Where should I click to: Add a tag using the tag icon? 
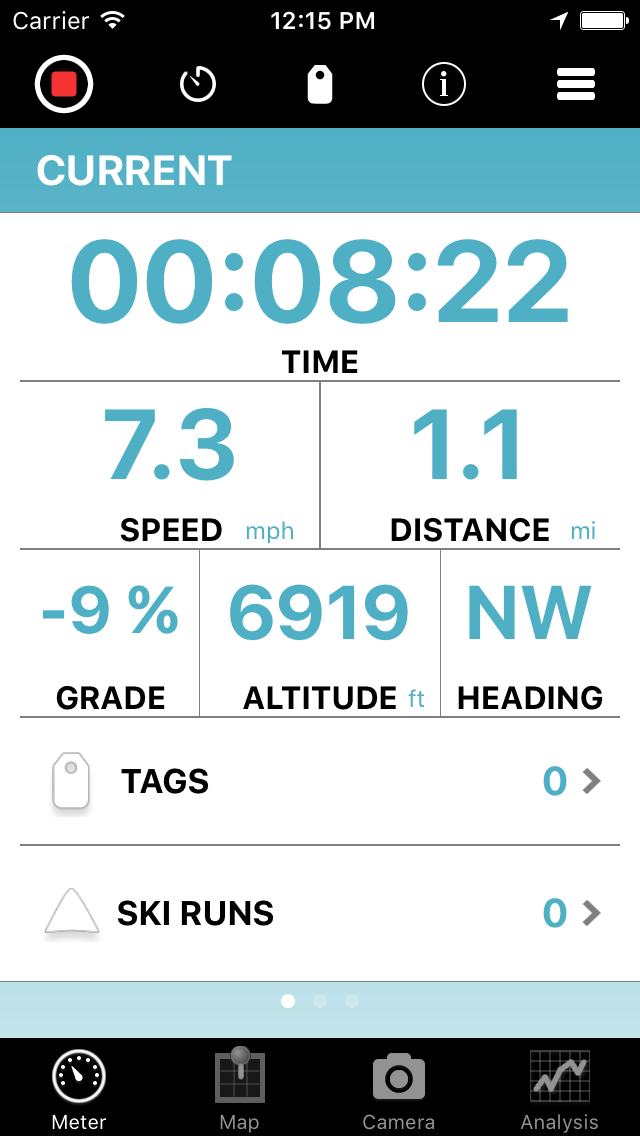point(320,85)
